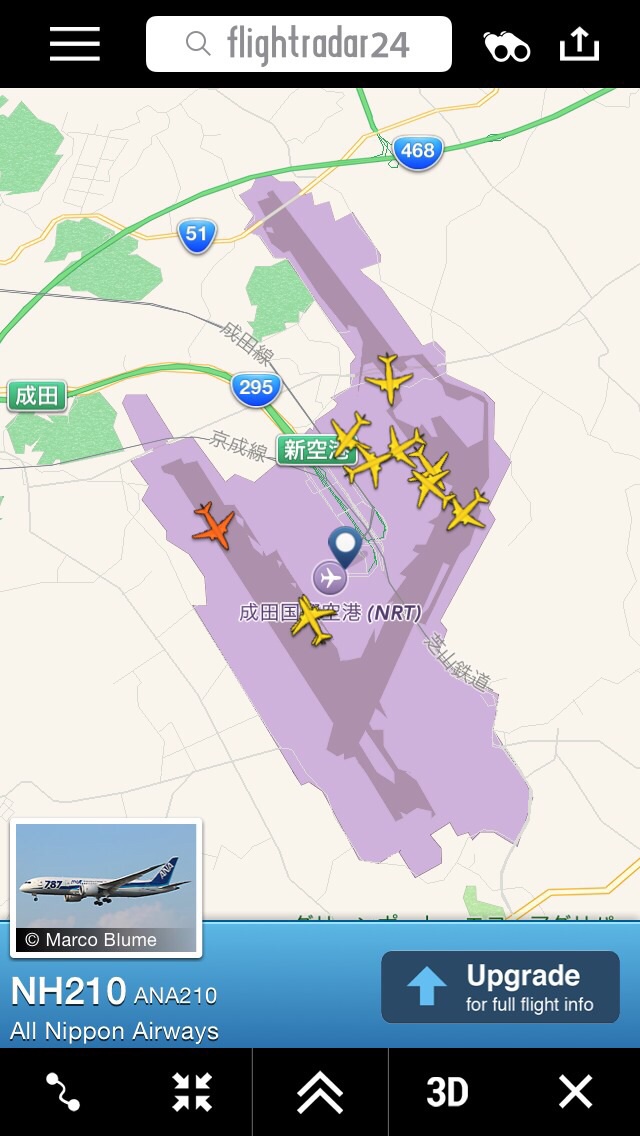This screenshot has height=1136, width=640.
Task: Open the hamburger menu
Action: 75,44
